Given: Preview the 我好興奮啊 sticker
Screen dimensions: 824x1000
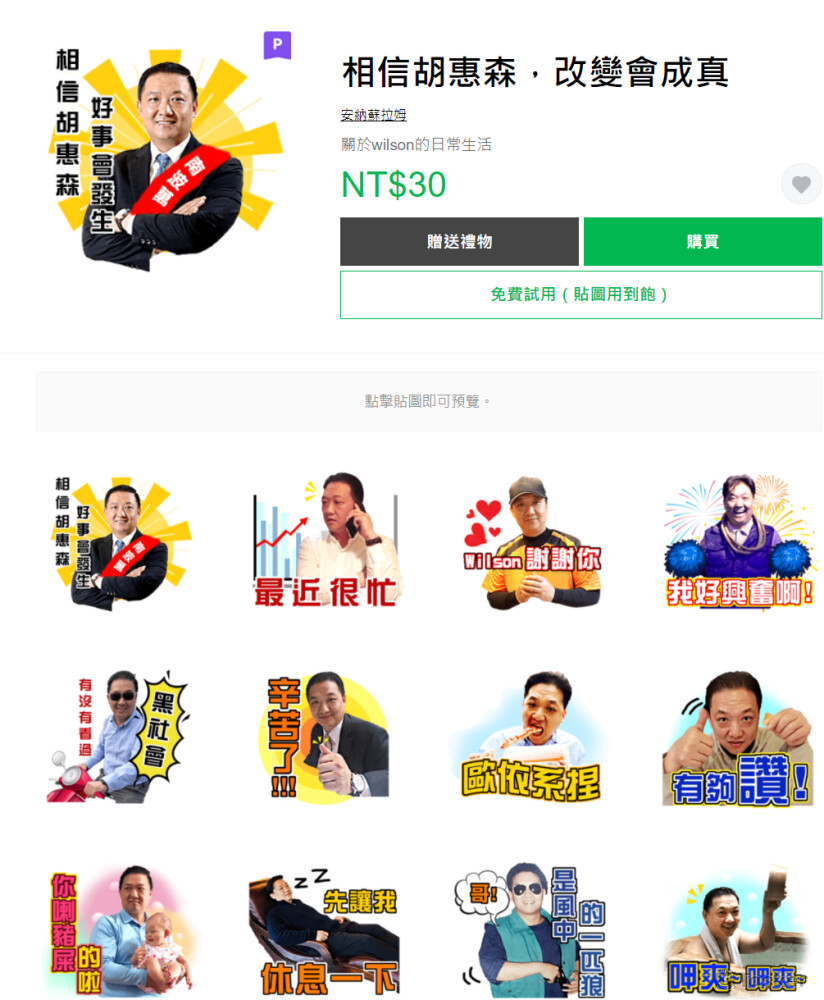Looking at the screenshot, I should point(739,541).
